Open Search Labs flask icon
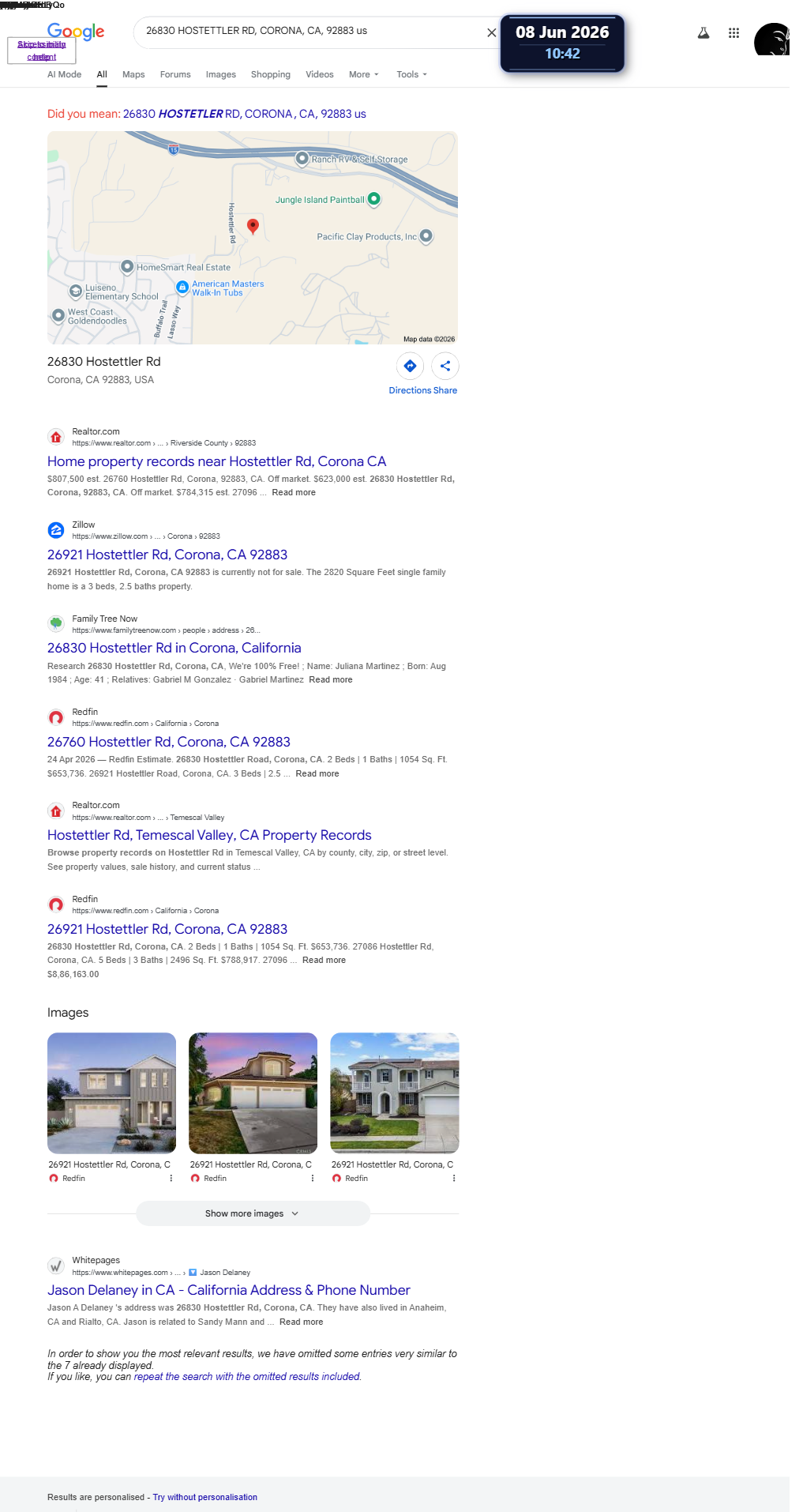The image size is (799, 1512). click(x=703, y=32)
